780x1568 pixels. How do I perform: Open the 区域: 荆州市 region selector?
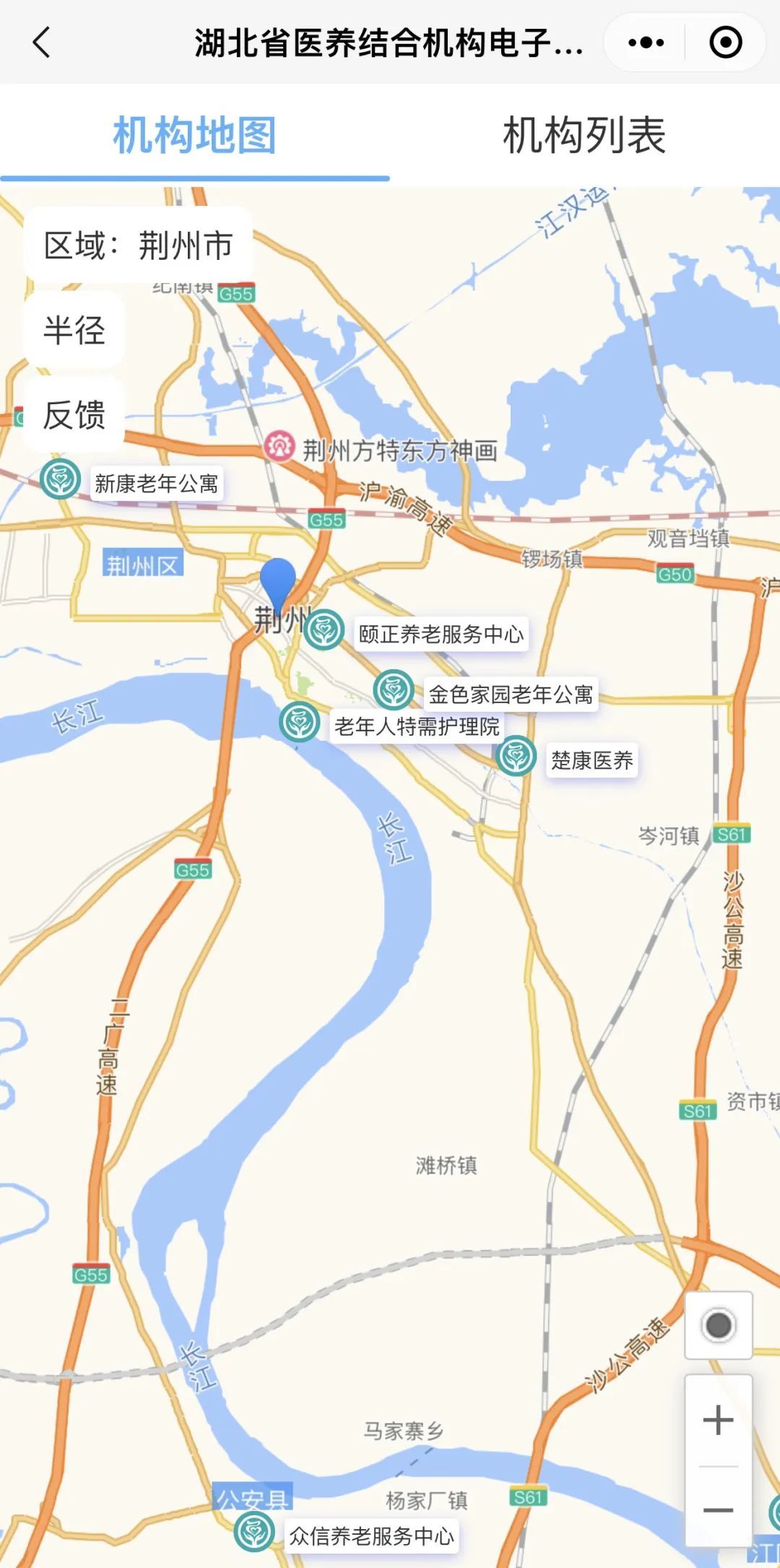pos(139,245)
